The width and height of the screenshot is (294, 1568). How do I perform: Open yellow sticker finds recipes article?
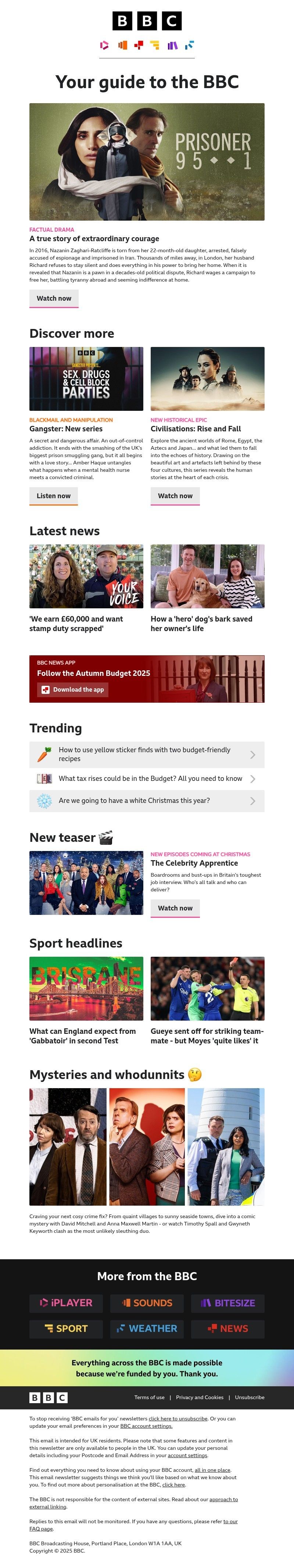[146, 754]
